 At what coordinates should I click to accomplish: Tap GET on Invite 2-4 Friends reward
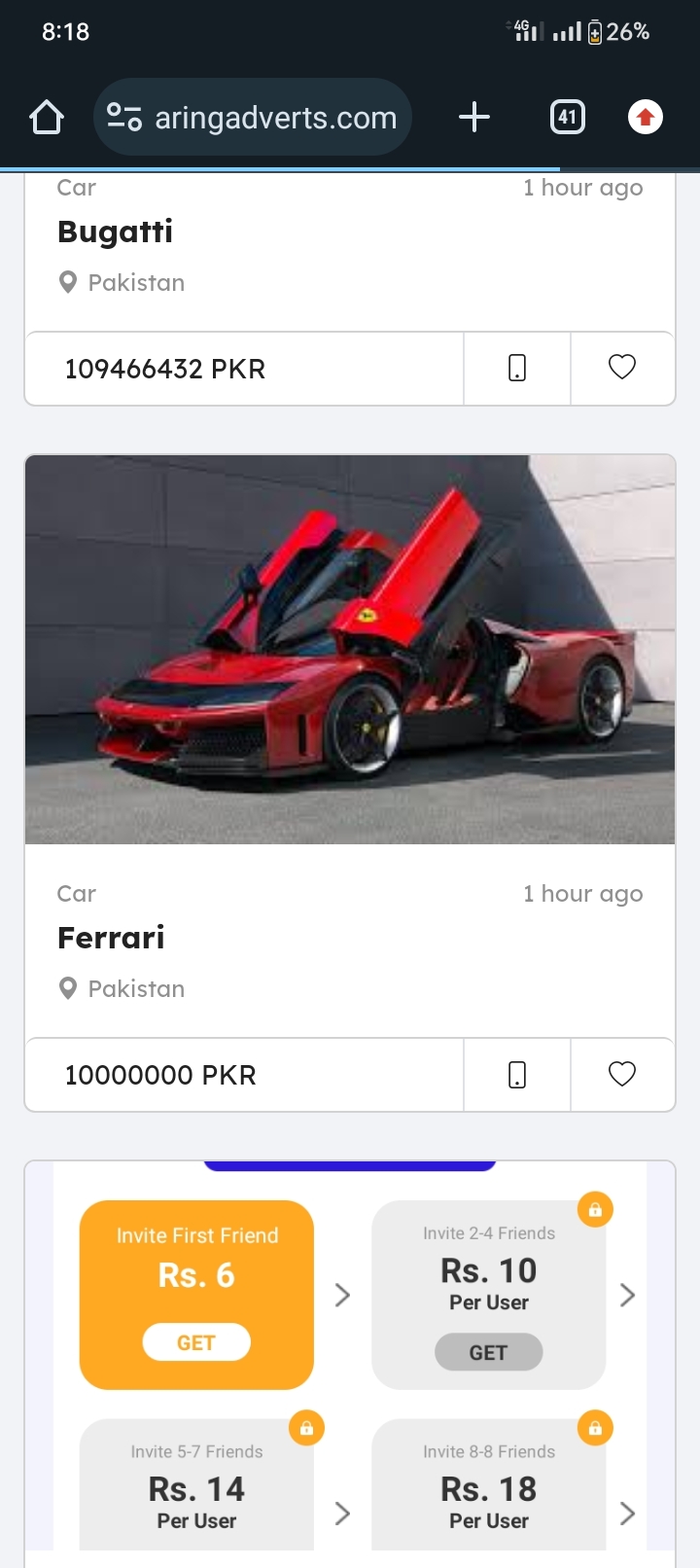coord(488,1352)
